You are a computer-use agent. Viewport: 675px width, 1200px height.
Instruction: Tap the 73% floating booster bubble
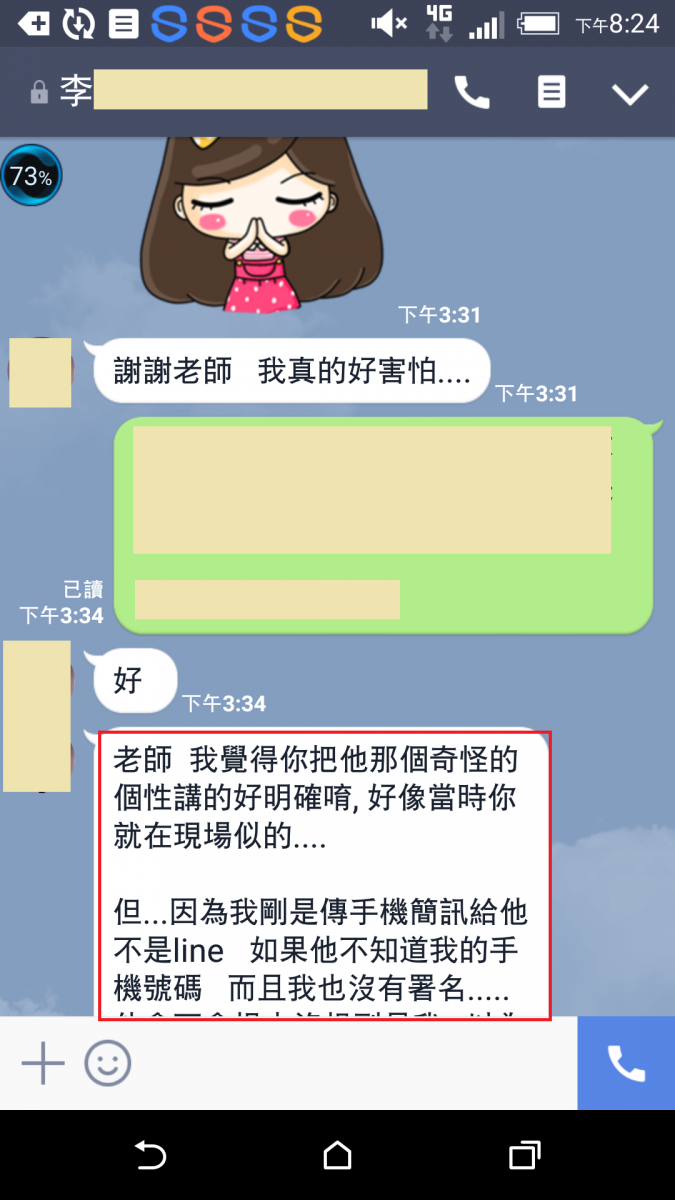click(x=31, y=177)
